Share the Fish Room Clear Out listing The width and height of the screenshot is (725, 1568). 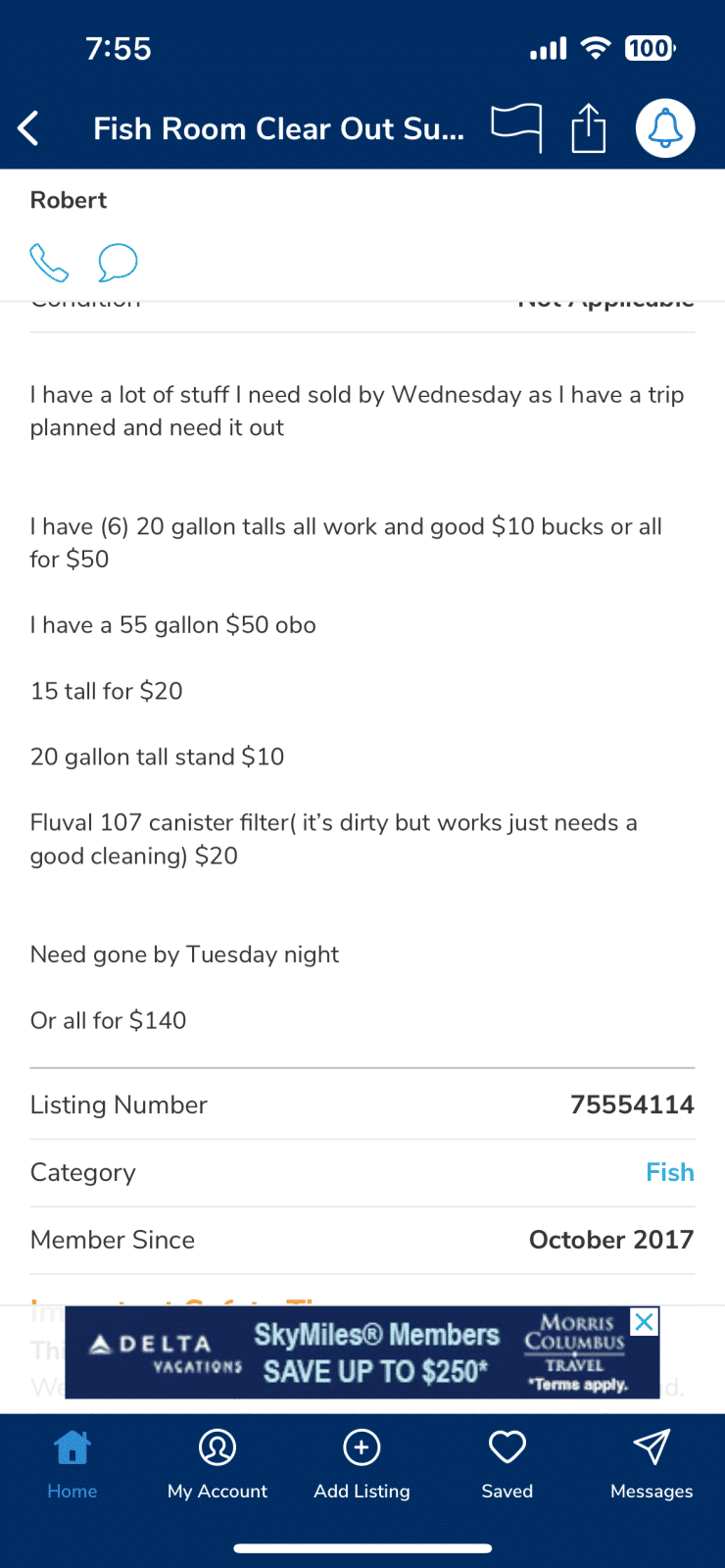pos(588,128)
